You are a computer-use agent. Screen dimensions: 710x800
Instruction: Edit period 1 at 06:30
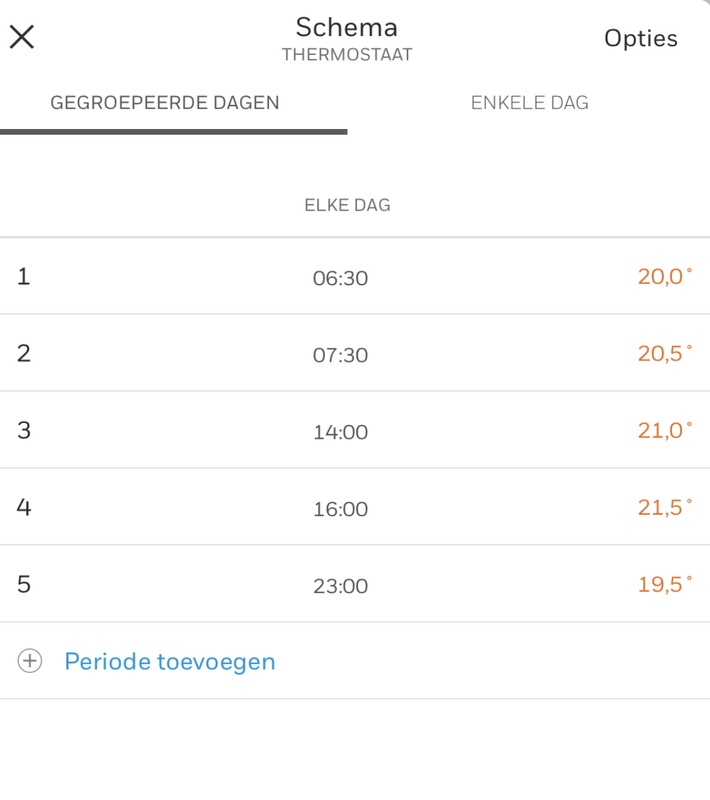pos(341,278)
